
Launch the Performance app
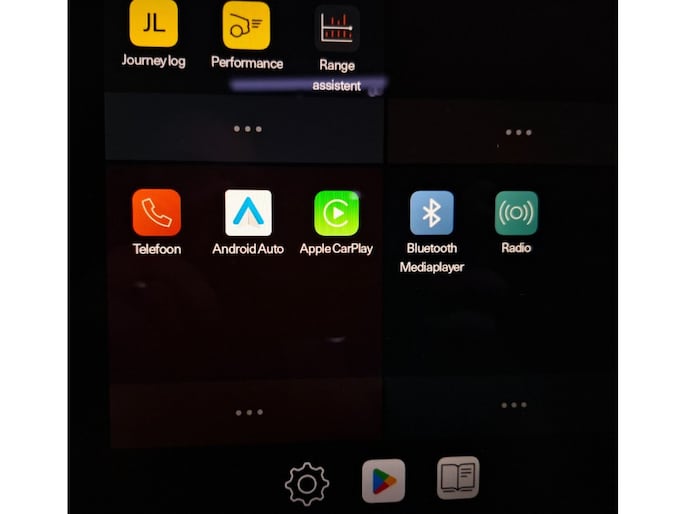click(x=246, y=26)
